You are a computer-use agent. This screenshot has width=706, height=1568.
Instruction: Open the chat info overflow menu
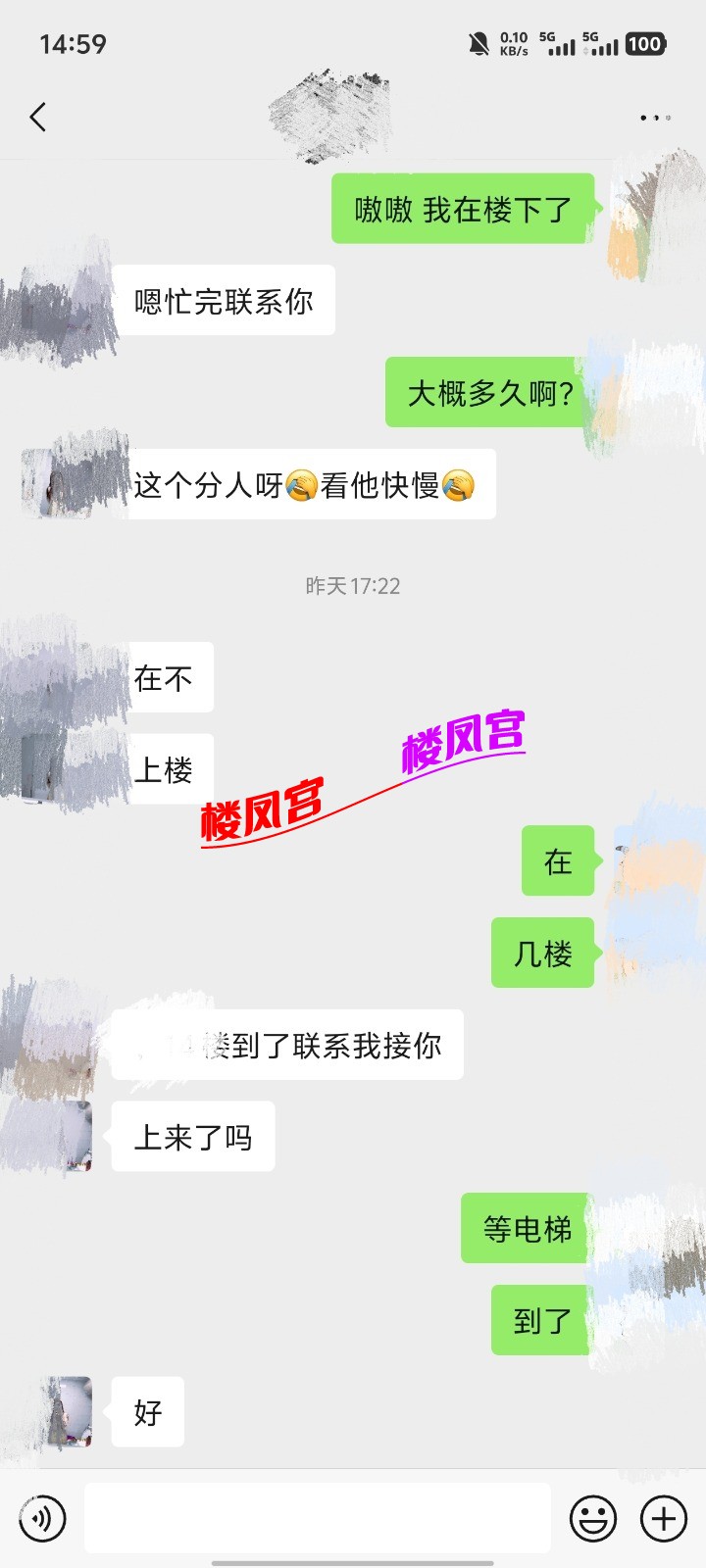pyautogui.click(x=655, y=118)
